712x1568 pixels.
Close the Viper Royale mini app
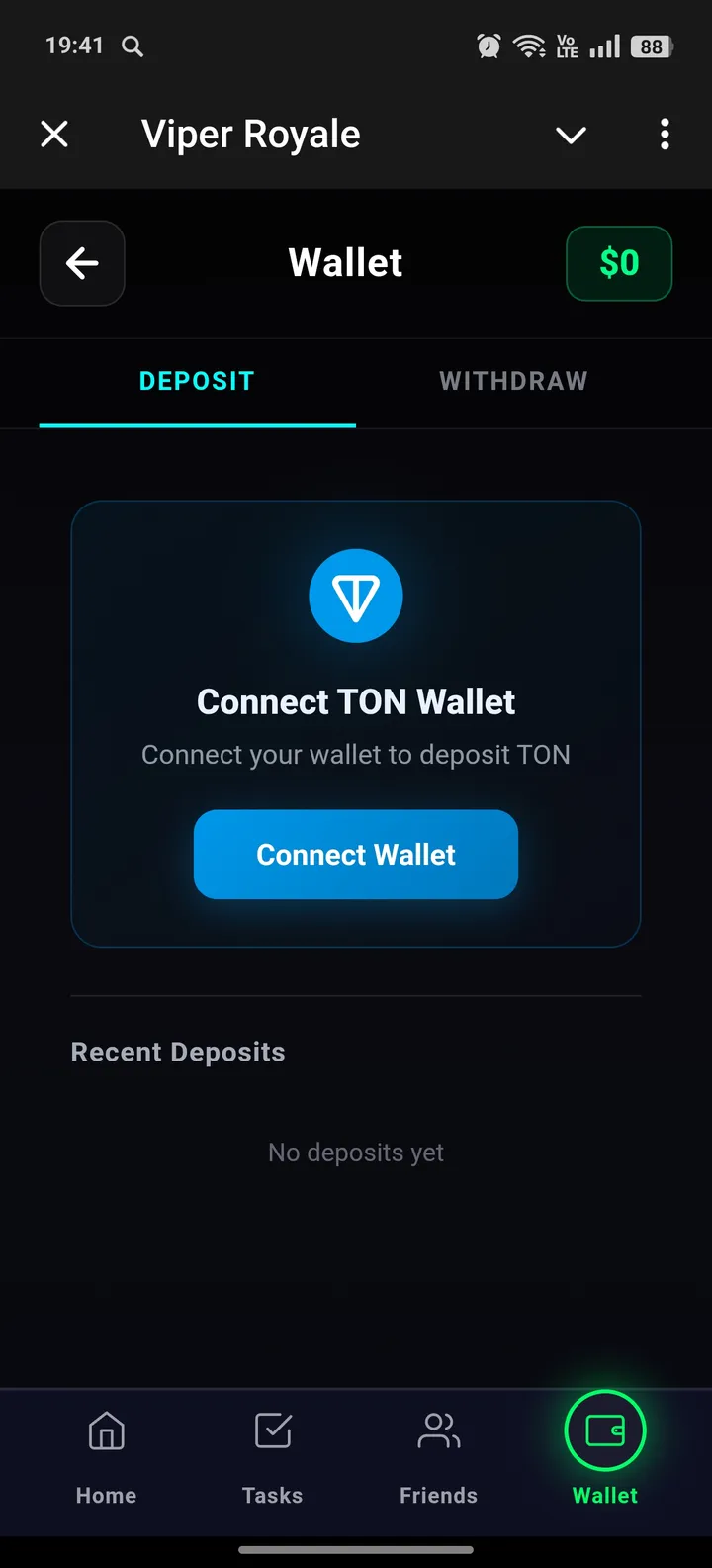pyautogui.click(x=54, y=134)
